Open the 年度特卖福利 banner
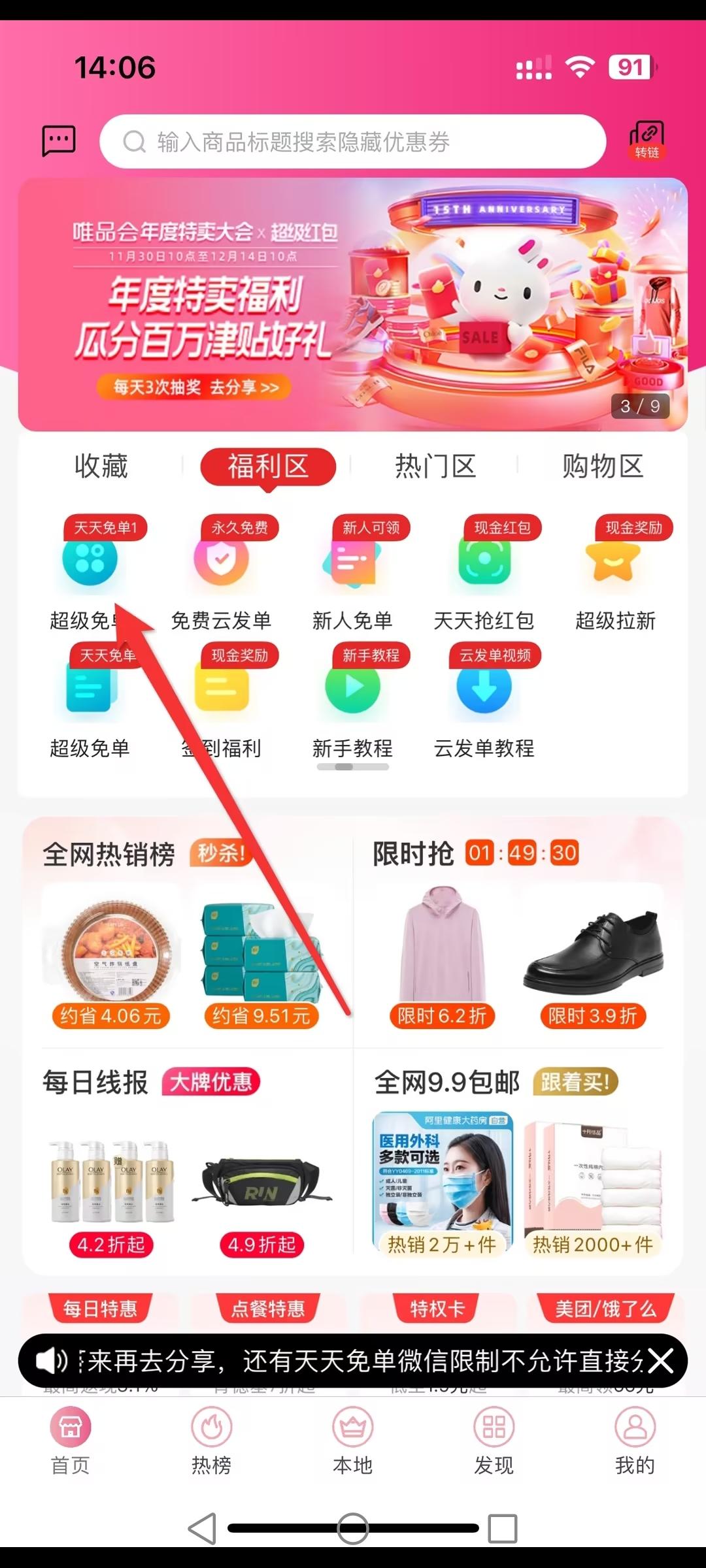The image size is (706, 1568). pyautogui.click(x=353, y=304)
